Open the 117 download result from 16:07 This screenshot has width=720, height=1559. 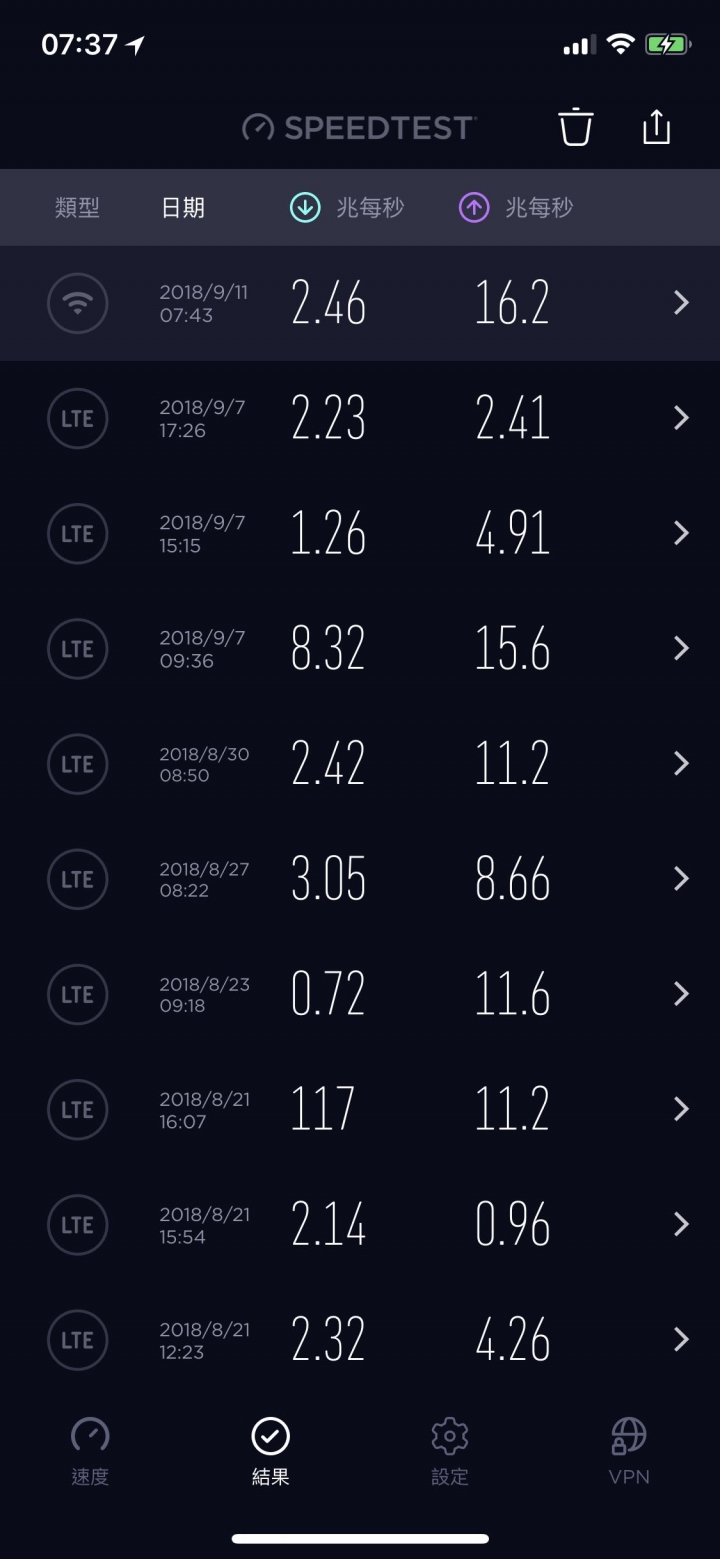360,1108
